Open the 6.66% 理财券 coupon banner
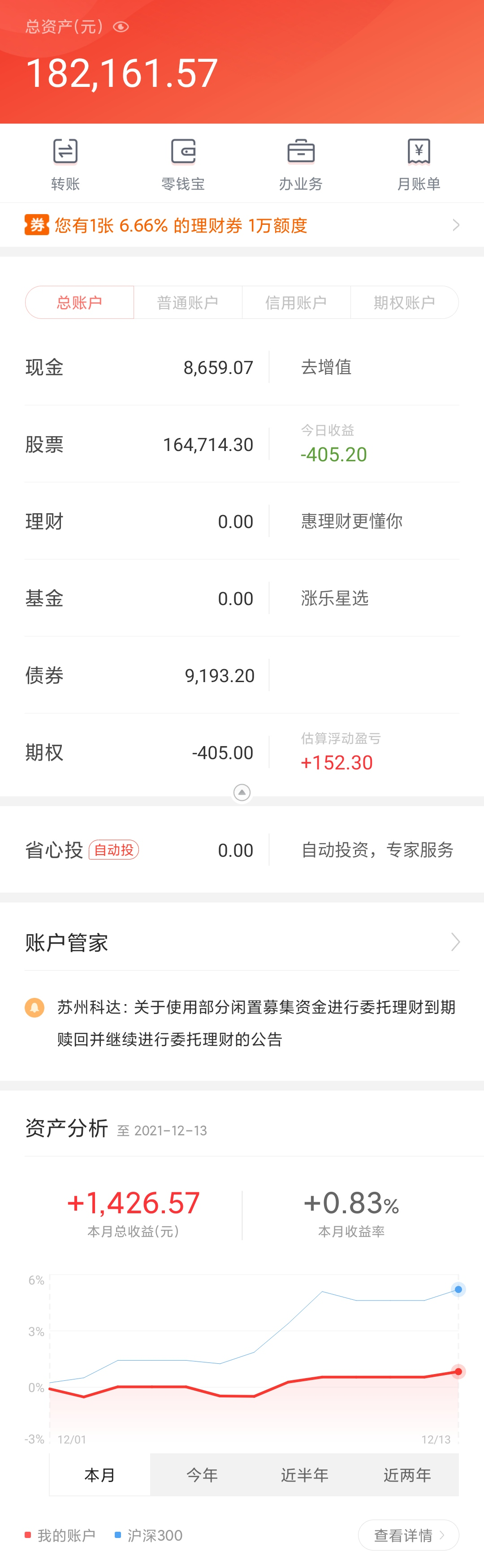The width and height of the screenshot is (484, 1568). 242,225
